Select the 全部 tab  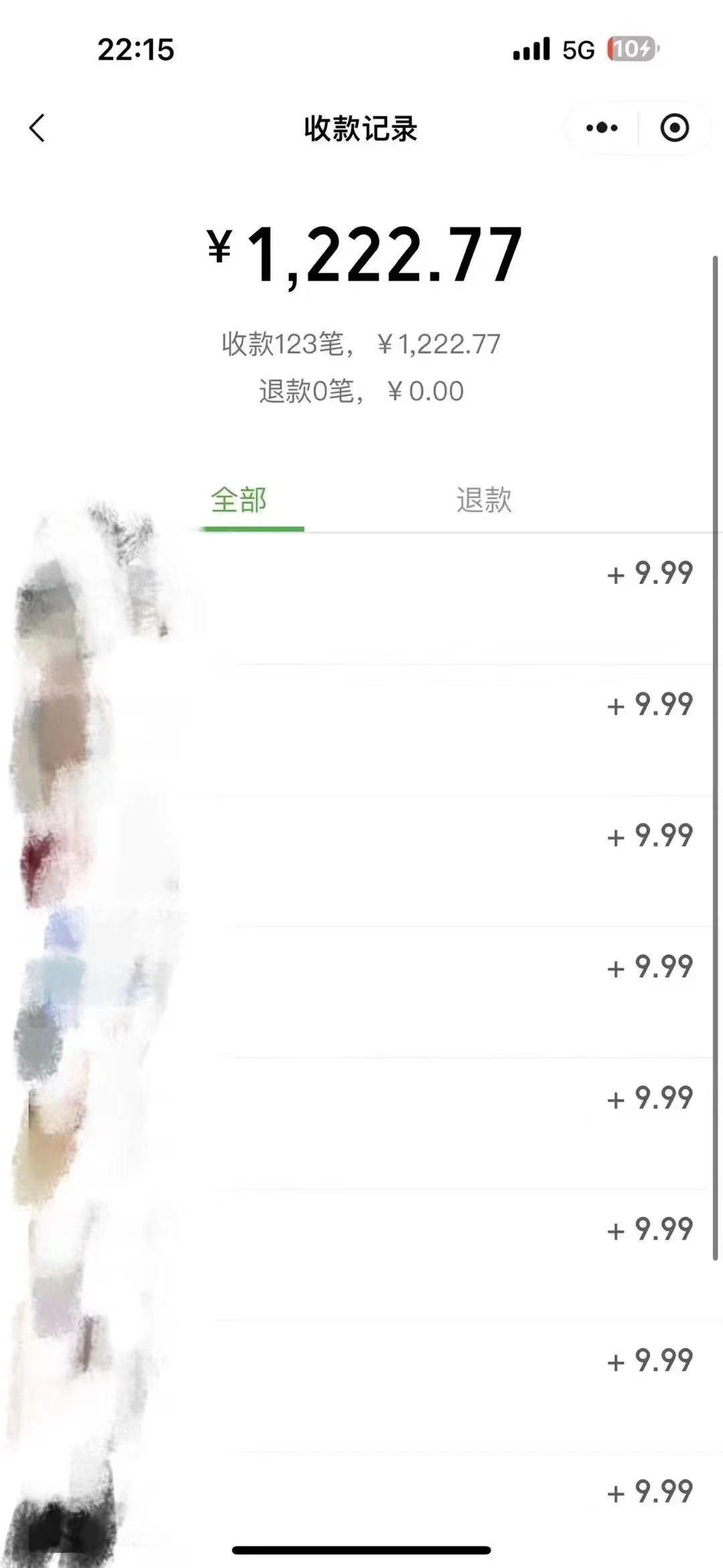(x=239, y=500)
